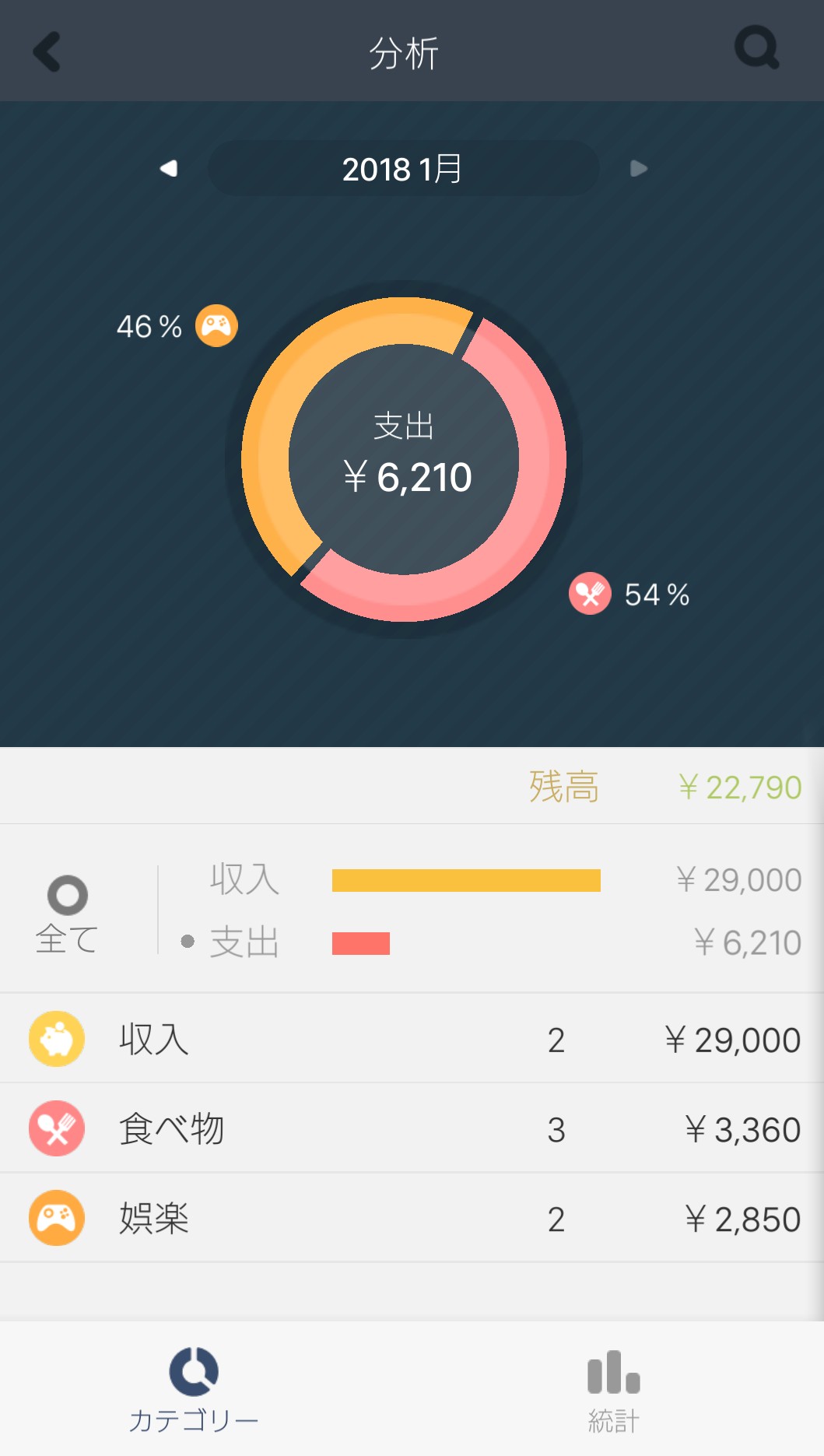Go back from the 分析 screen
The width and height of the screenshot is (824, 1456).
pos(47,51)
